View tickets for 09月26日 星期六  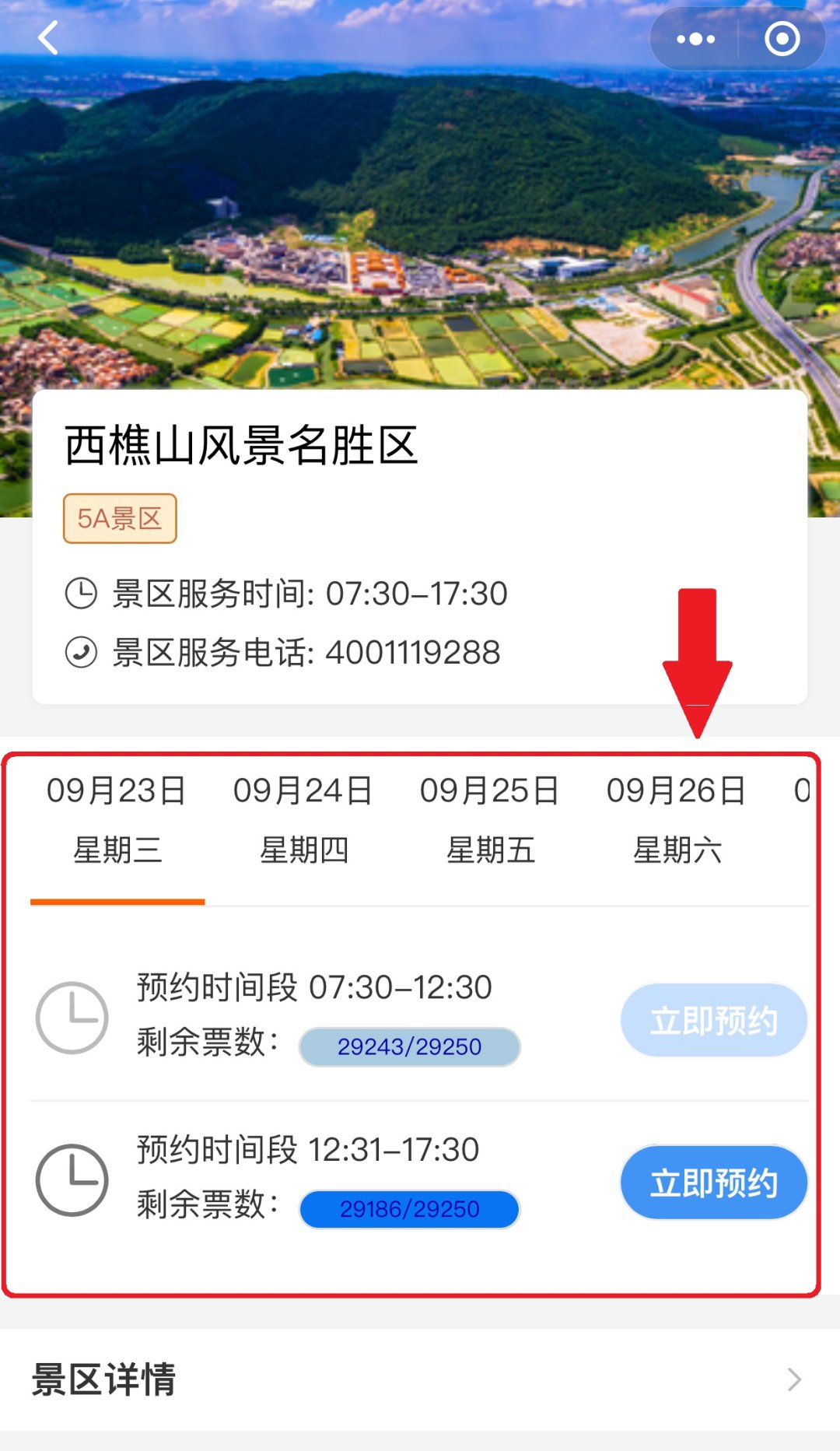click(x=677, y=820)
